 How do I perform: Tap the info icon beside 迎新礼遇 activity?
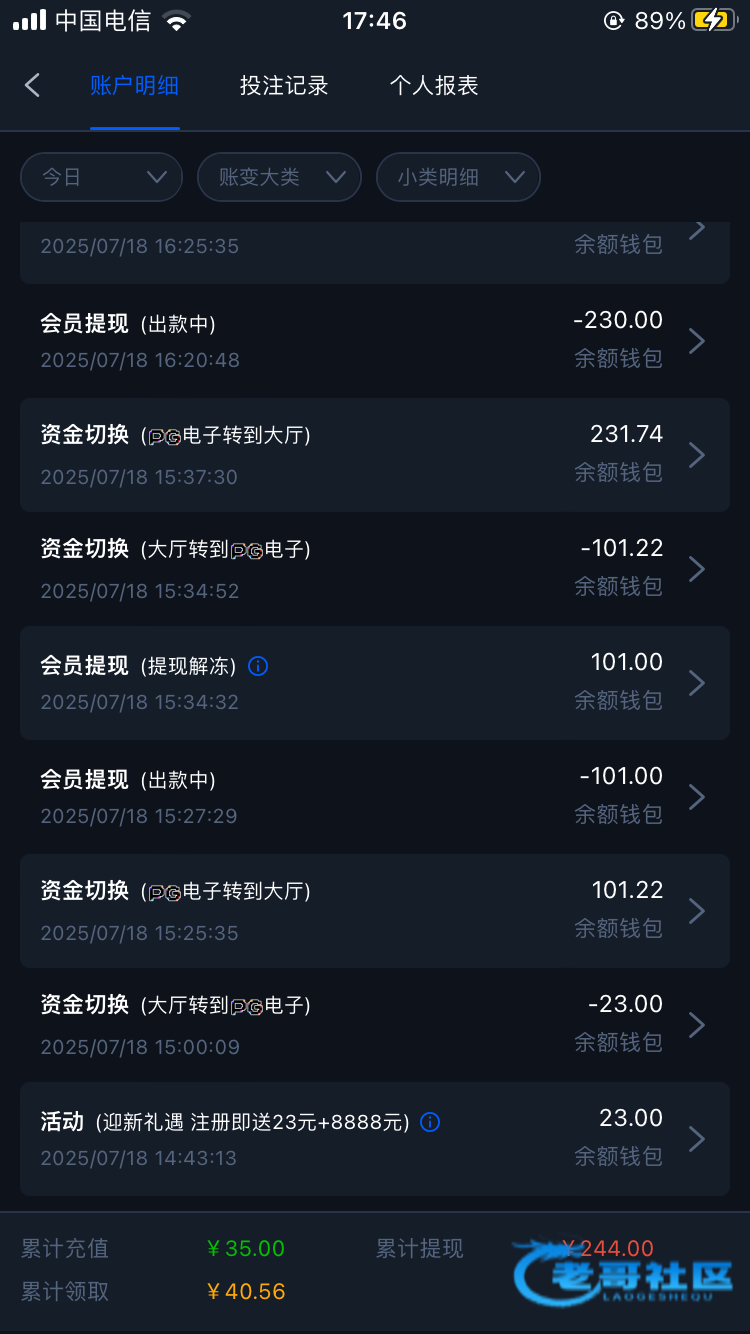coord(430,1122)
